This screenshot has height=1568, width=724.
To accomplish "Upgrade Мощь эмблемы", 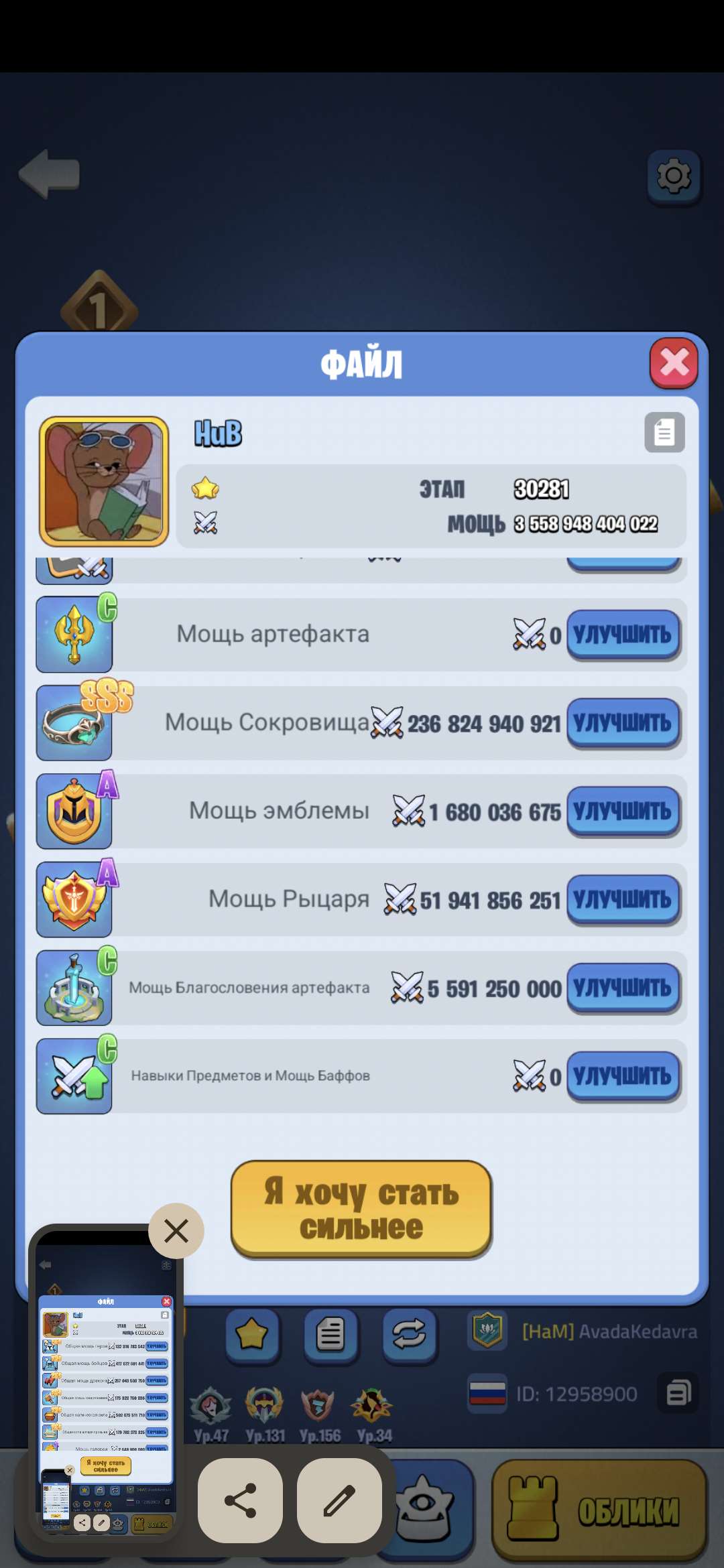I will 623,811.
